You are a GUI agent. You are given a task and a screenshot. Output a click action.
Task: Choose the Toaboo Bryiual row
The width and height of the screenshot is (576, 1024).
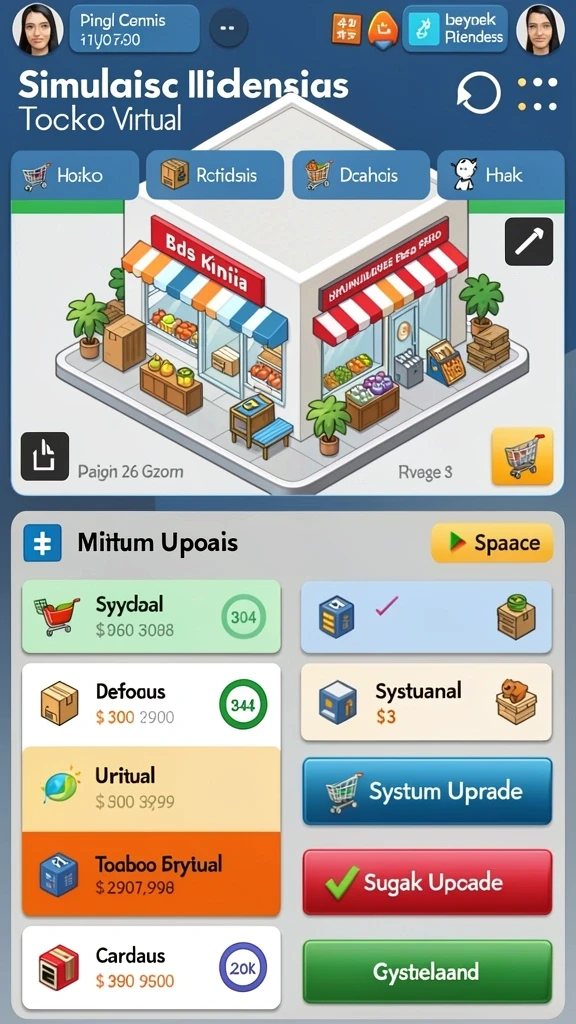pyautogui.click(x=152, y=874)
